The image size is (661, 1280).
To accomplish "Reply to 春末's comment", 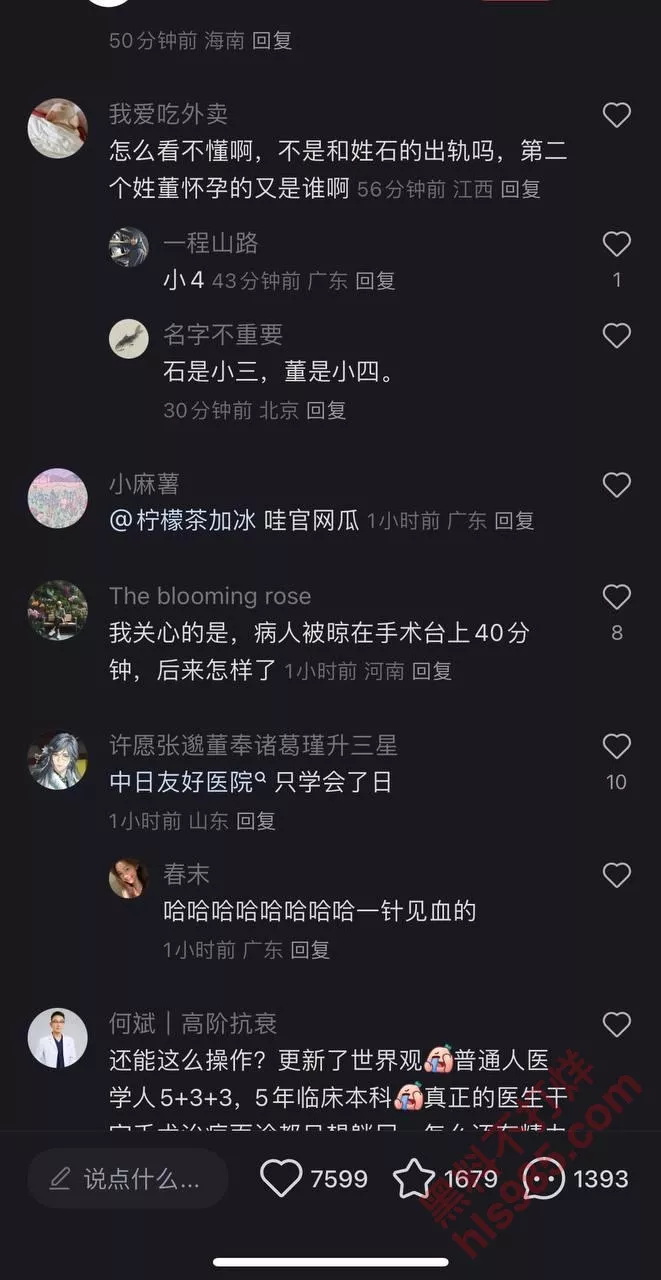I will (310, 950).
